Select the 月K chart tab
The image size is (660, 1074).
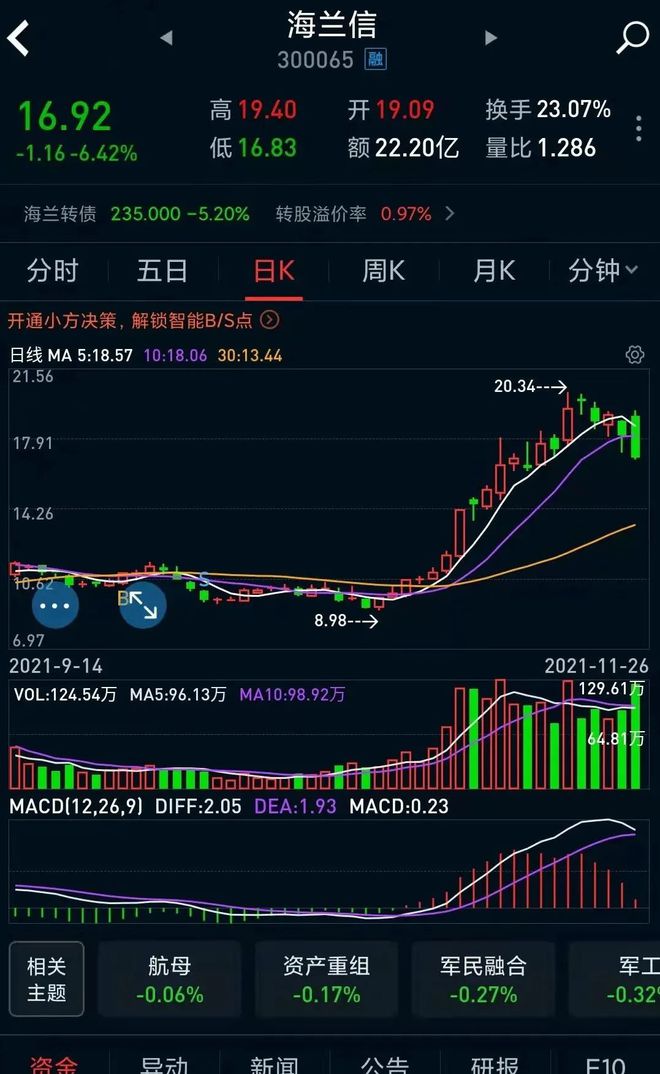click(x=493, y=271)
